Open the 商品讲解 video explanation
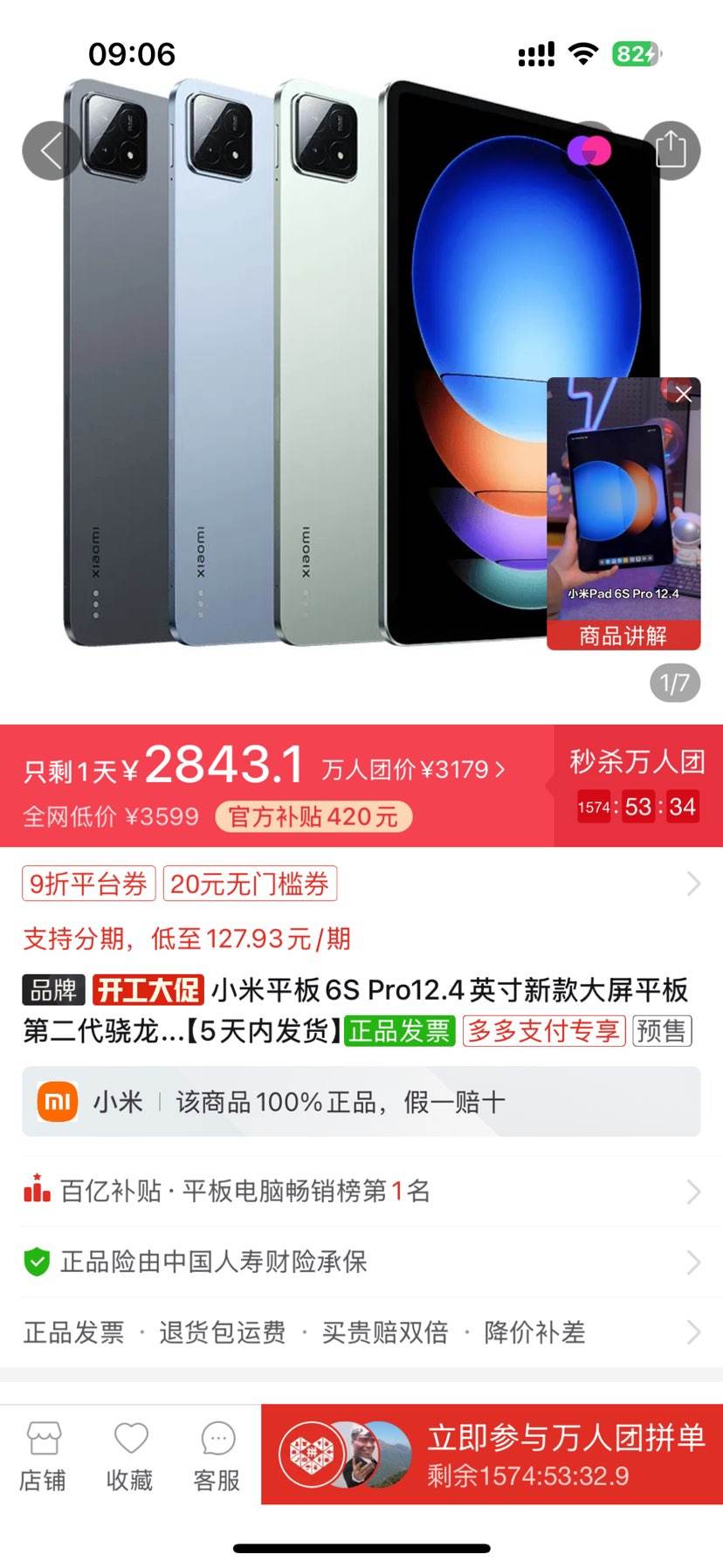 pos(623,636)
